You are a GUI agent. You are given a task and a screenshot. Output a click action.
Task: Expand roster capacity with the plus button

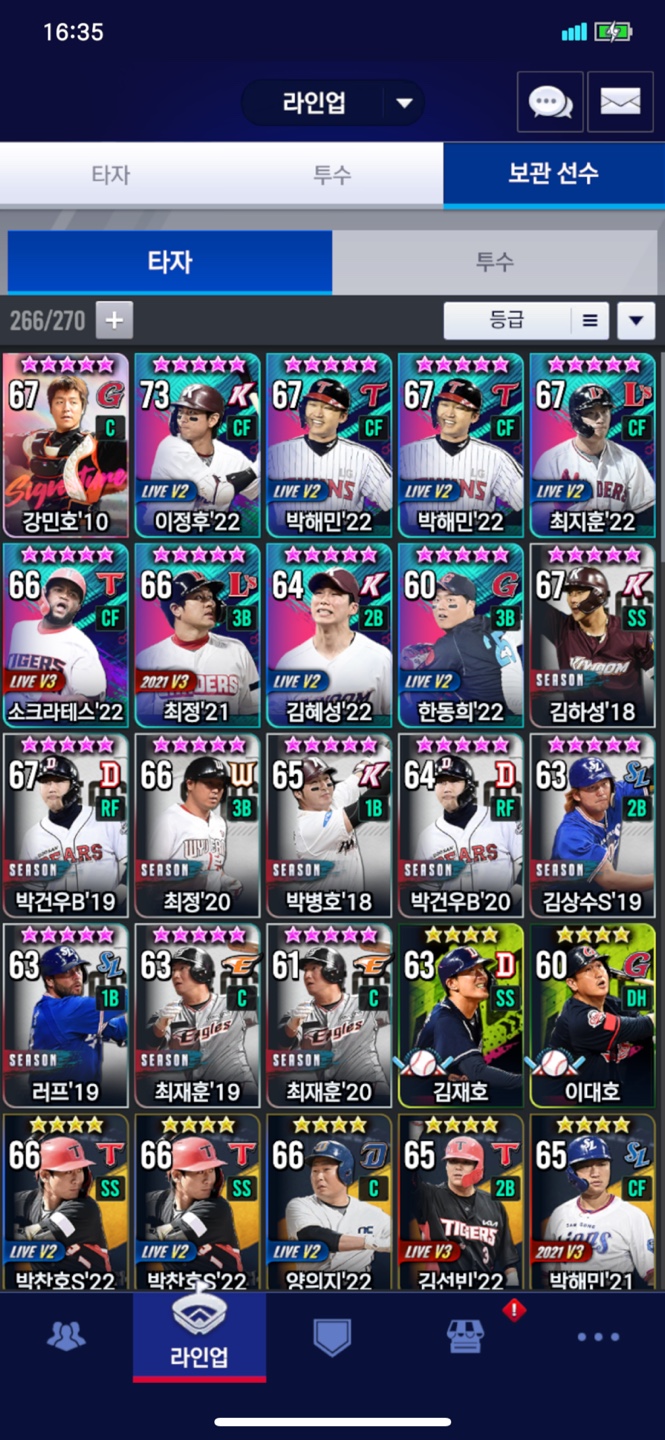[114, 321]
